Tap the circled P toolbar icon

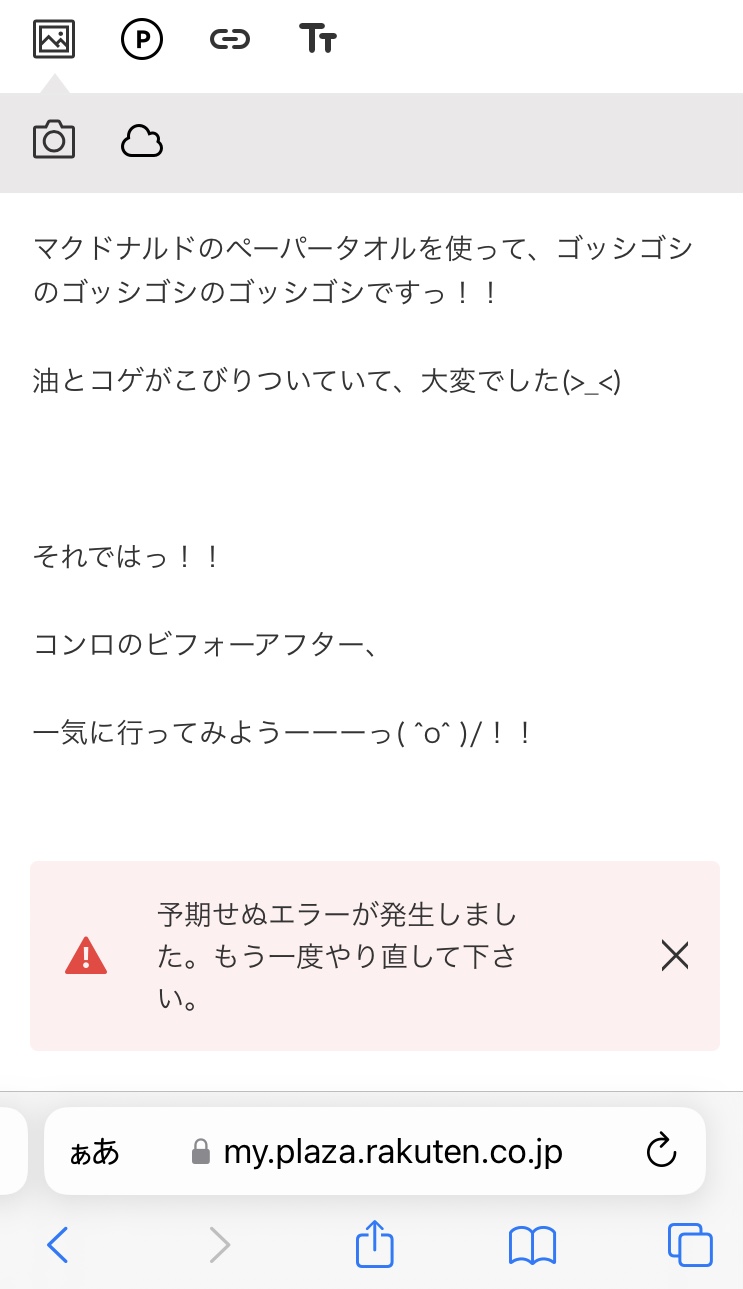[142, 39]
